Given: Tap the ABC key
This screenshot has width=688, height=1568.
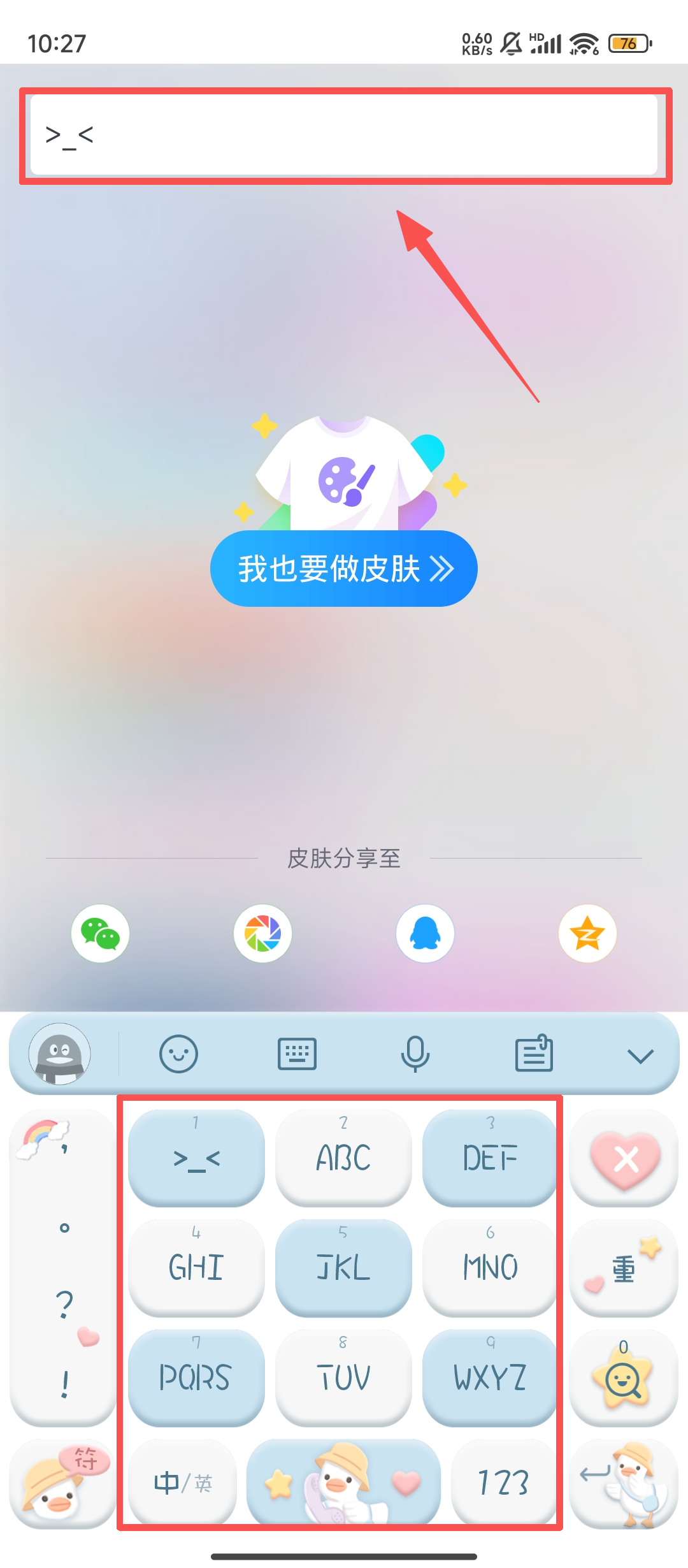Looking at the screenshot, I should (x=343, y=1157).
